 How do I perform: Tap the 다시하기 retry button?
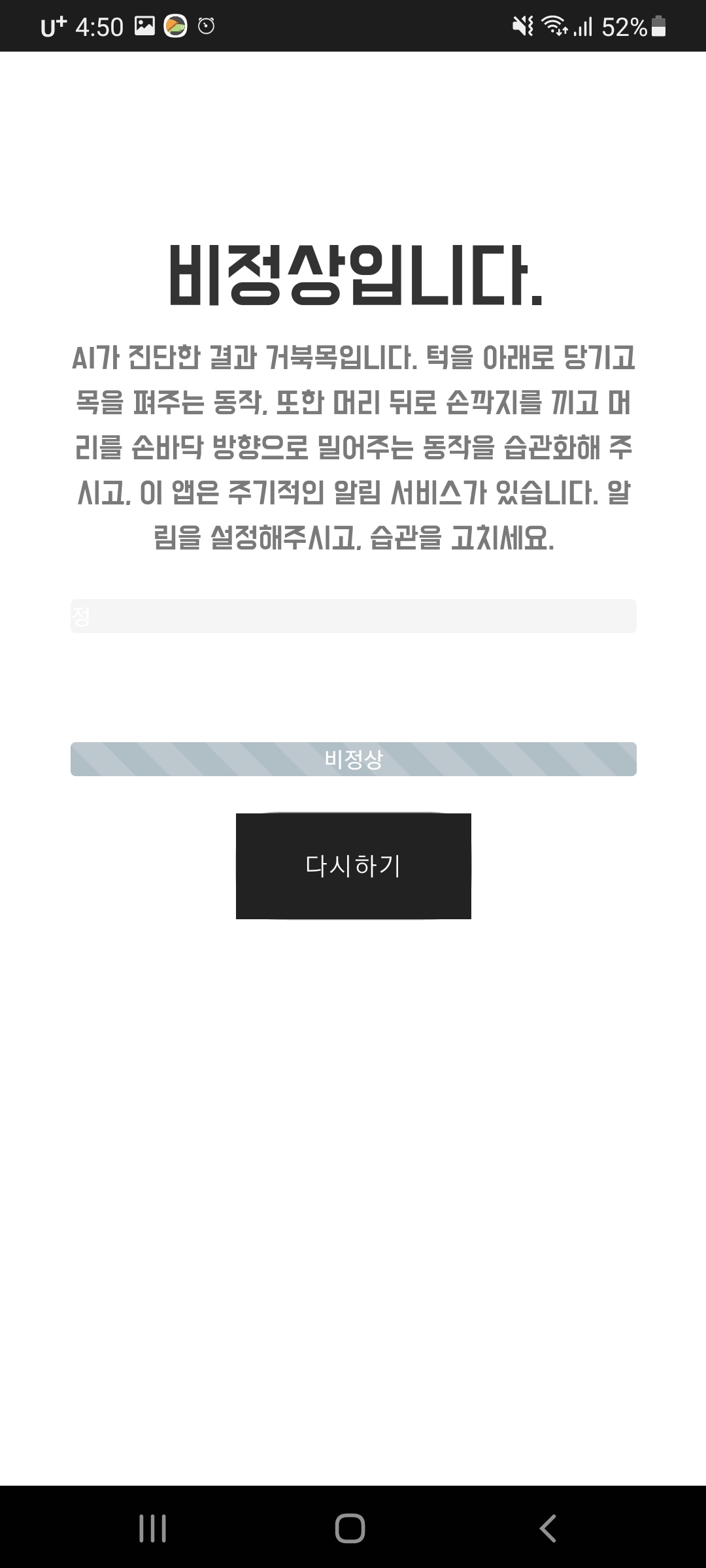pos(353,866)
